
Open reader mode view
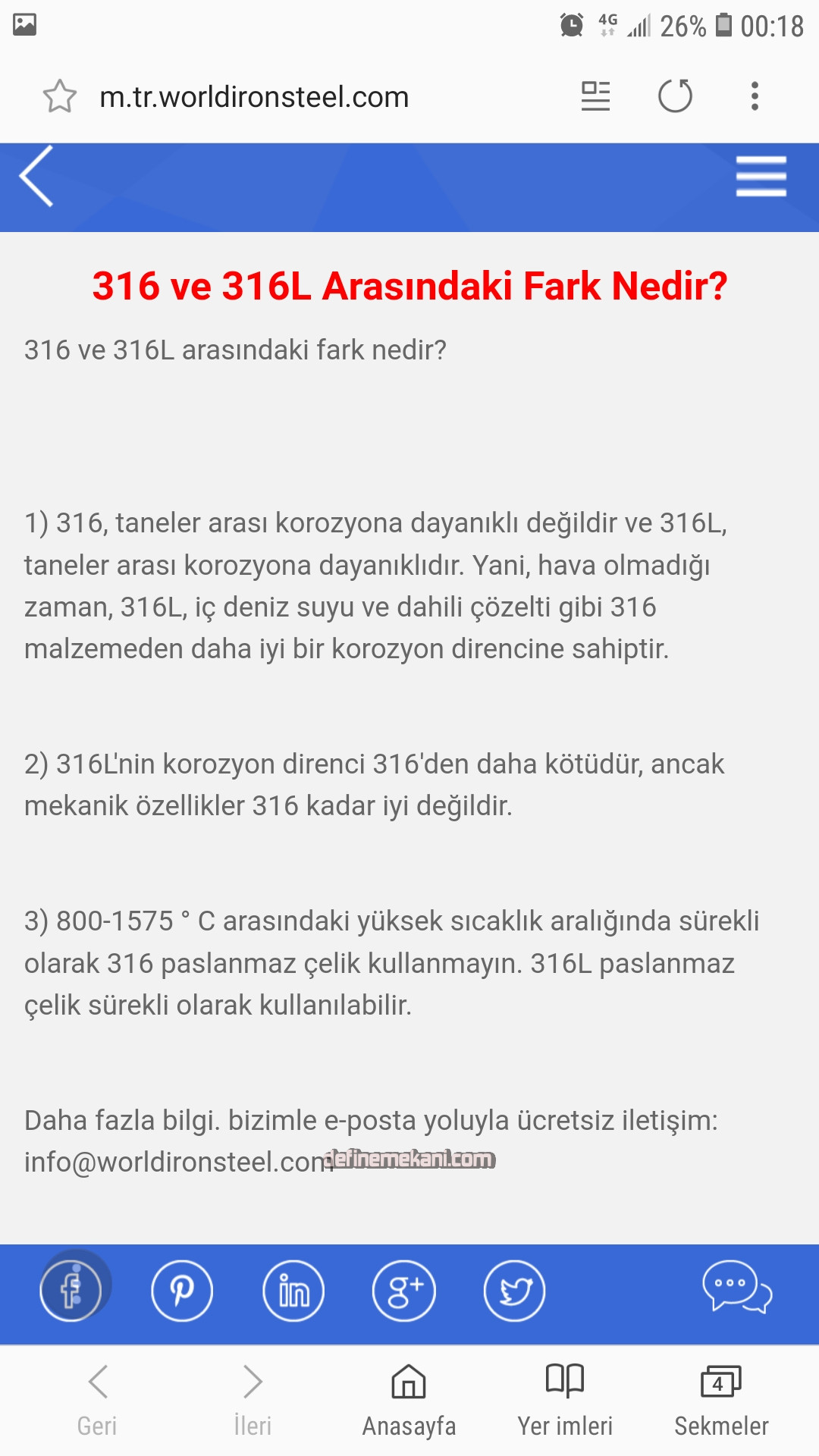pos(595,96)
